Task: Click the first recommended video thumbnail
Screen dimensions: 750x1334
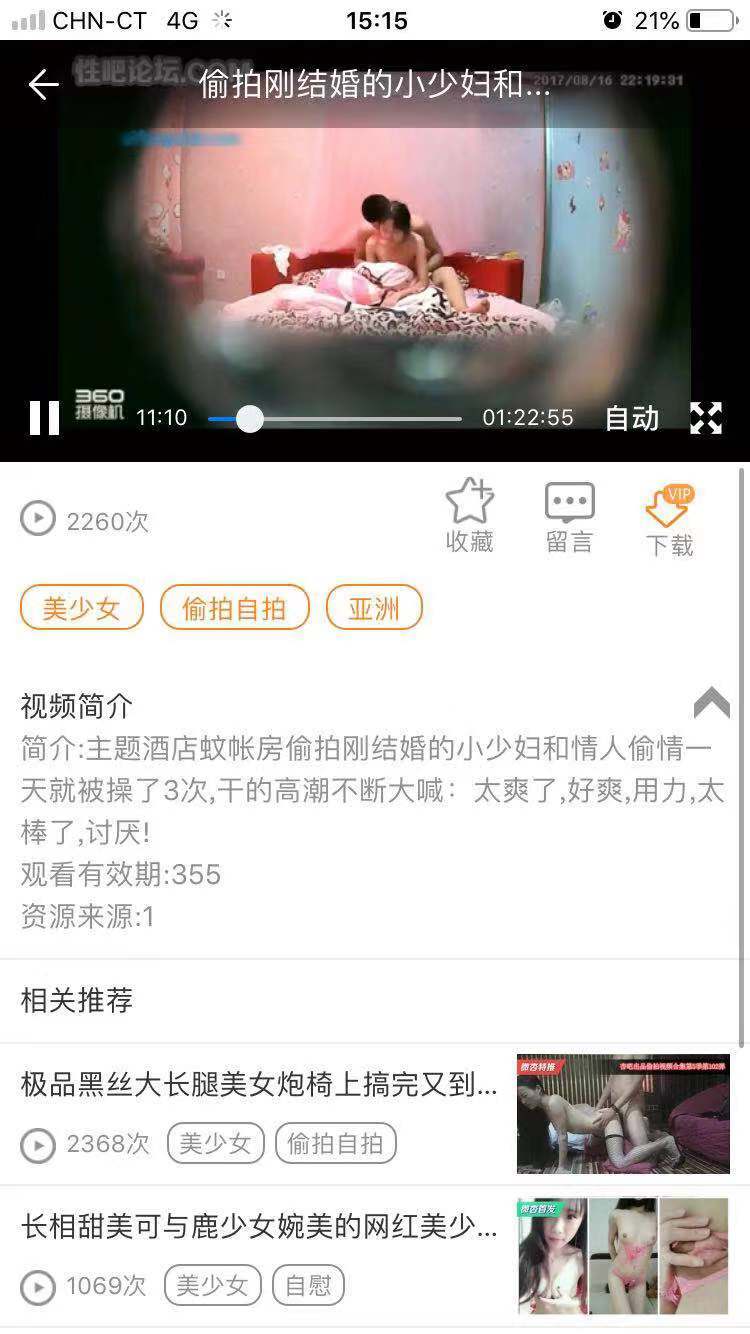Action: pos(622,1113)
